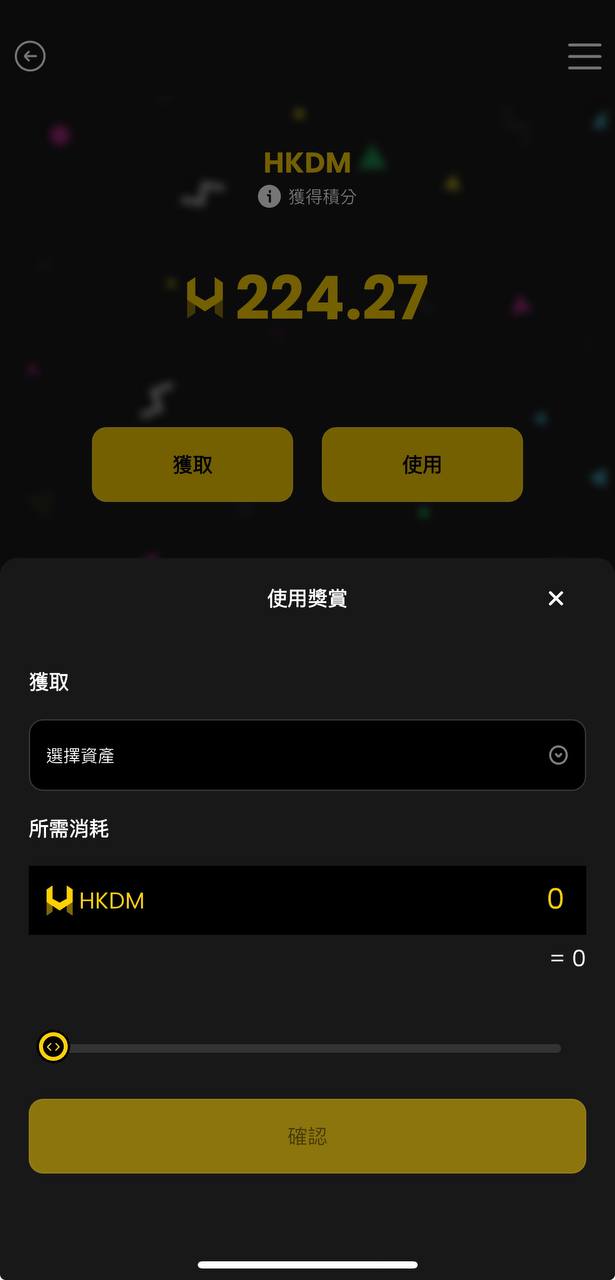
Task: Tap the 獲取 button
Action: pos(192,464)
